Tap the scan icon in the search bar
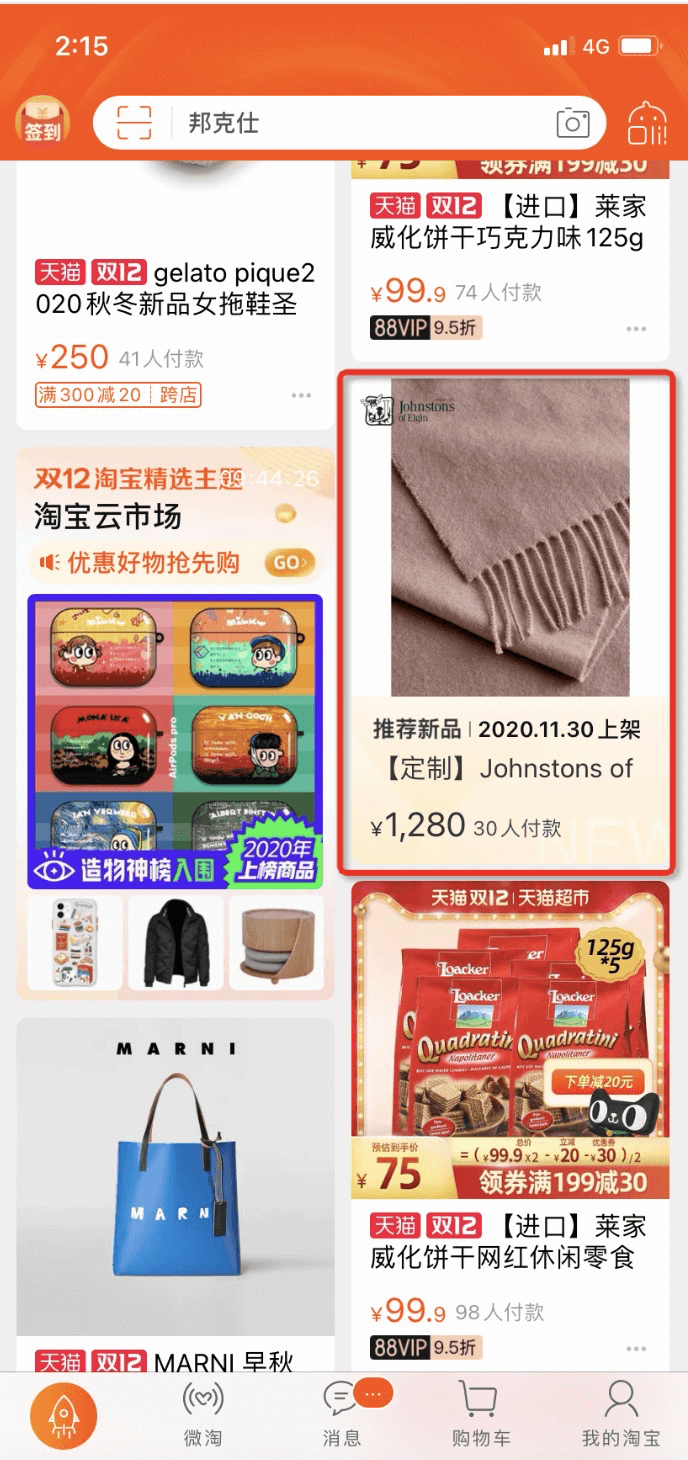Image resolution: width=688 pixels, height=1460 pixels. 133,123
